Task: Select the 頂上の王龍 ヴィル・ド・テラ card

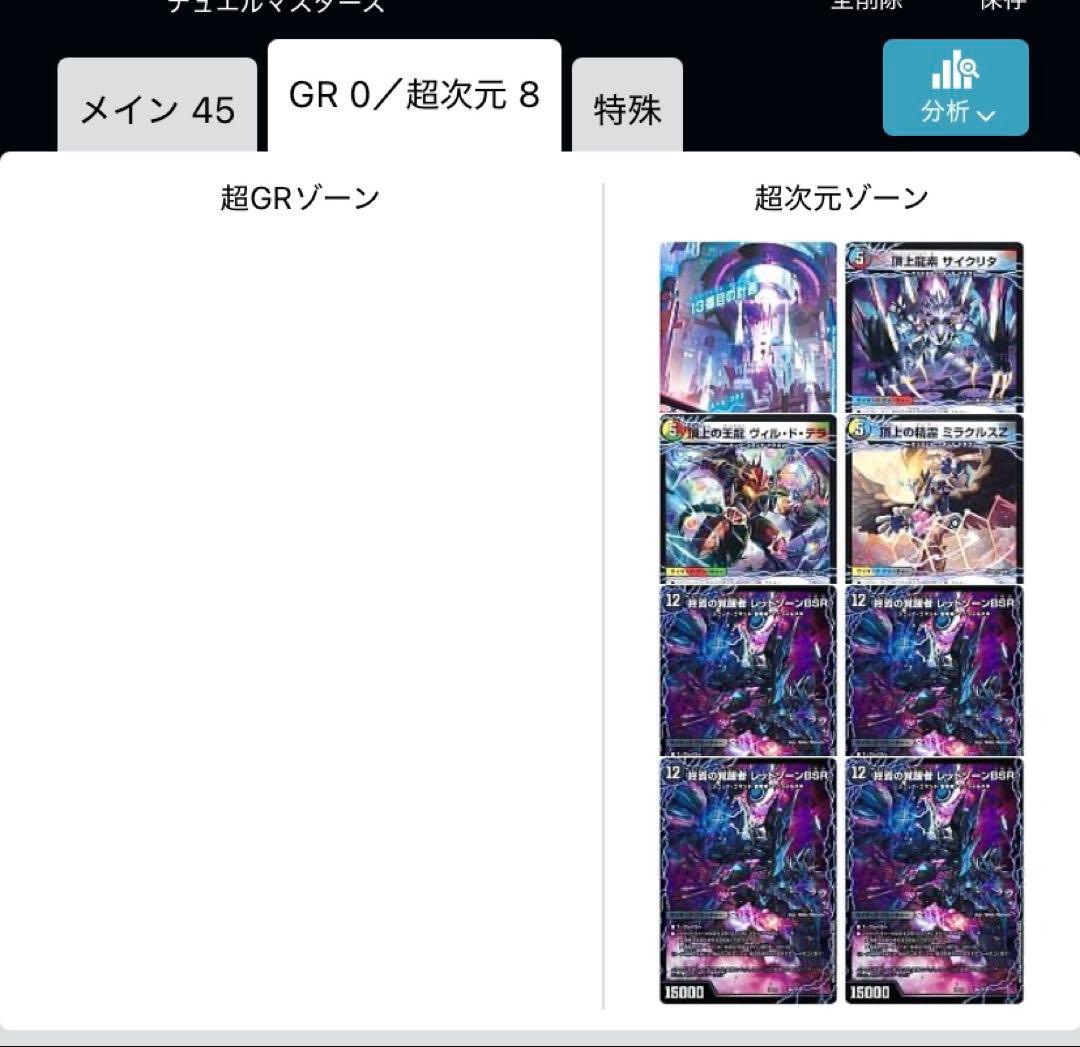Action: pyautogui.click(x=748, y=499)
